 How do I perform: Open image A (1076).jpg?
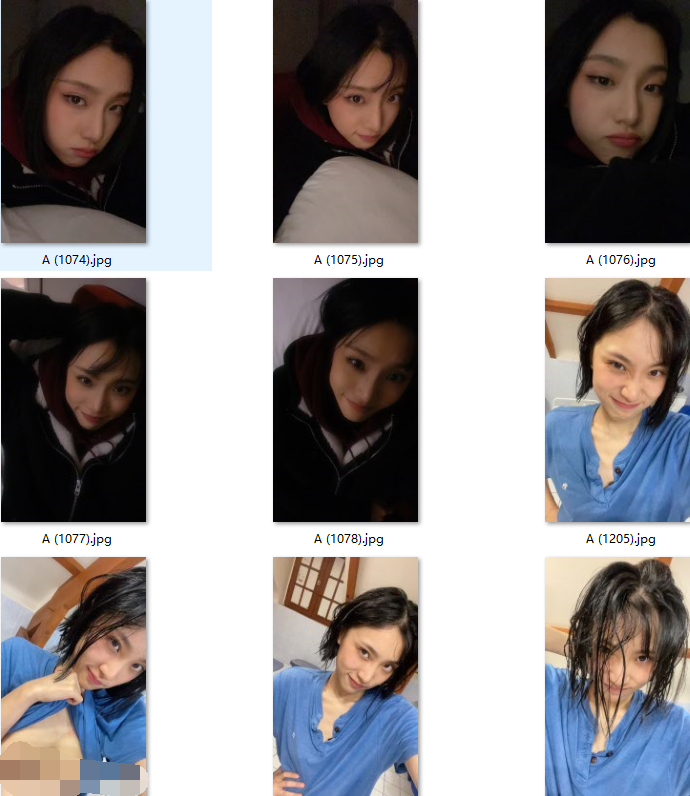(617, 121)
